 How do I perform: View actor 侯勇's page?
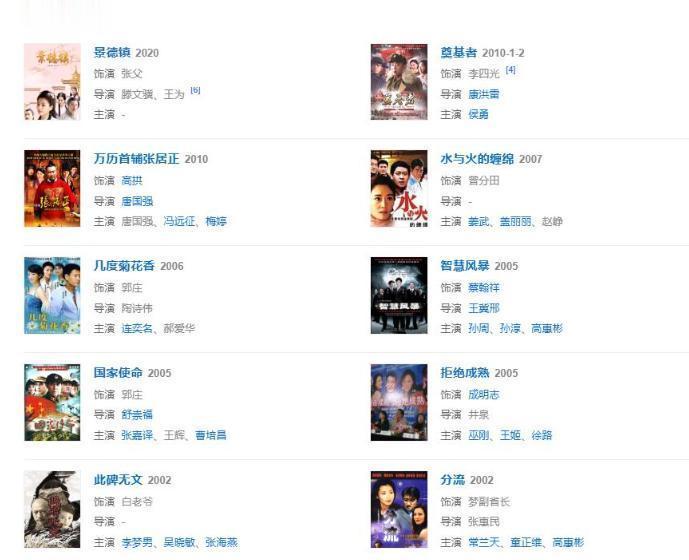(x=478, y=115)
